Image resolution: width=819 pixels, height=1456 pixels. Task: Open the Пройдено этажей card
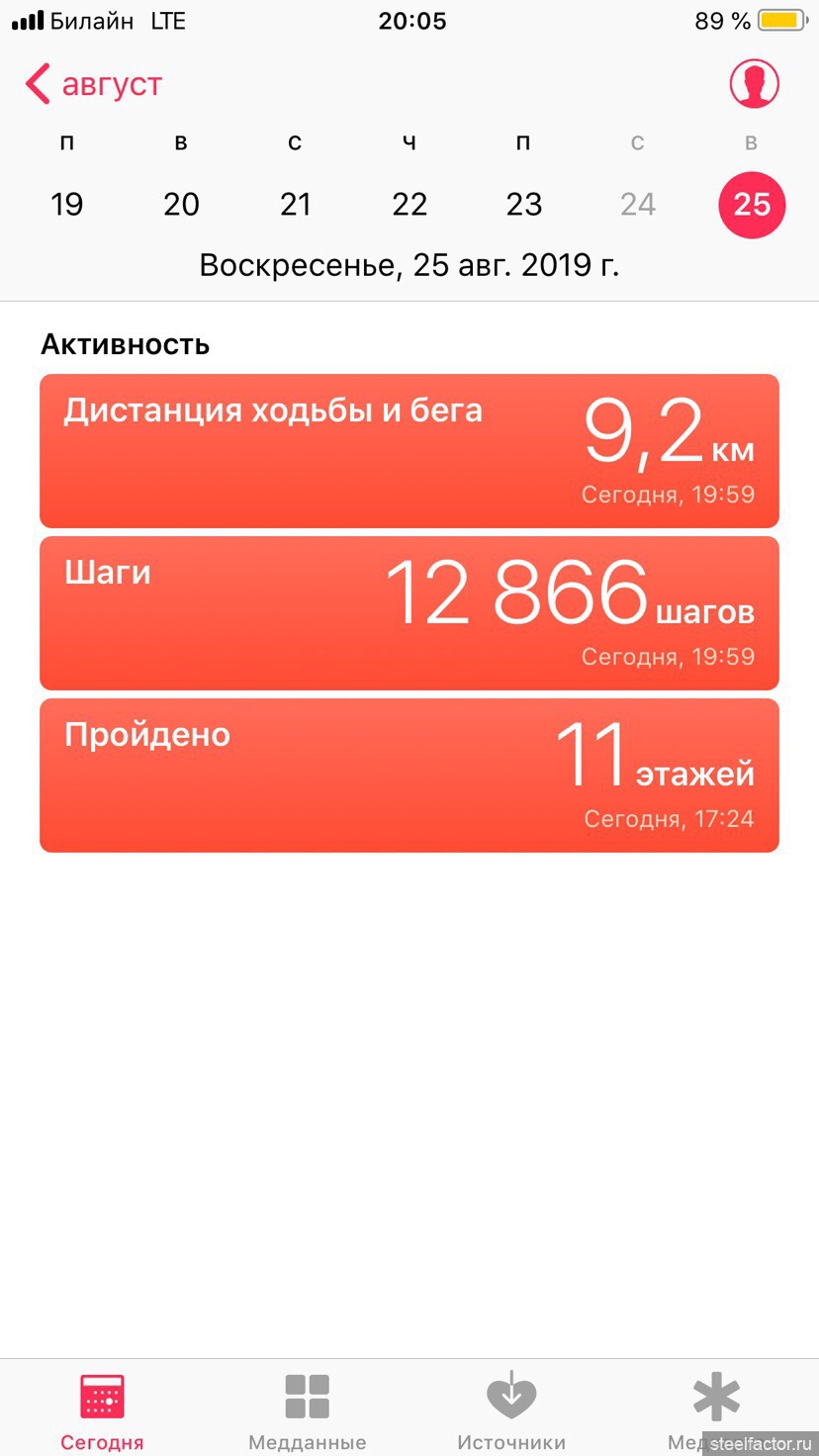pyautogui.click(x=409, y=775)
